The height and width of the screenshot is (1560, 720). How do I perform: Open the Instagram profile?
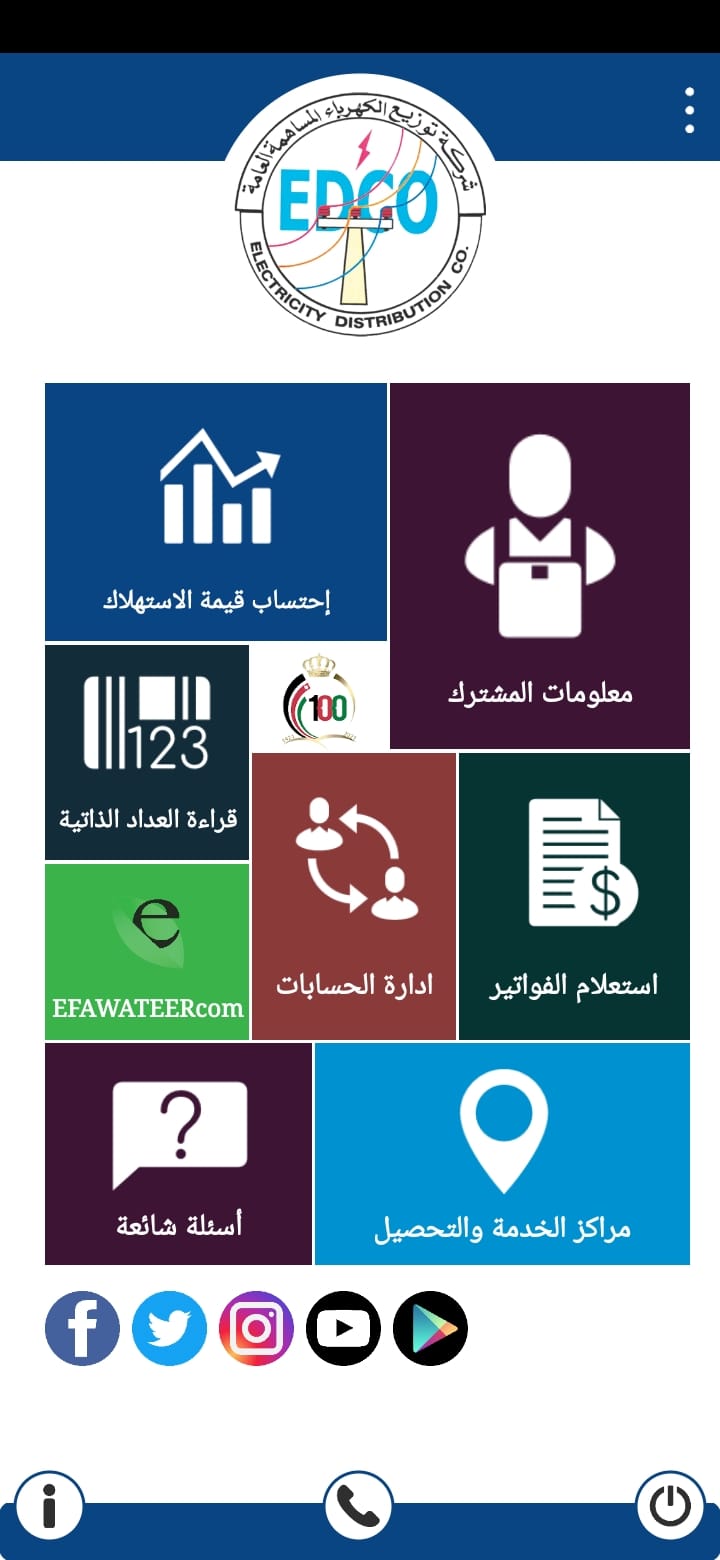[256, 1329]
